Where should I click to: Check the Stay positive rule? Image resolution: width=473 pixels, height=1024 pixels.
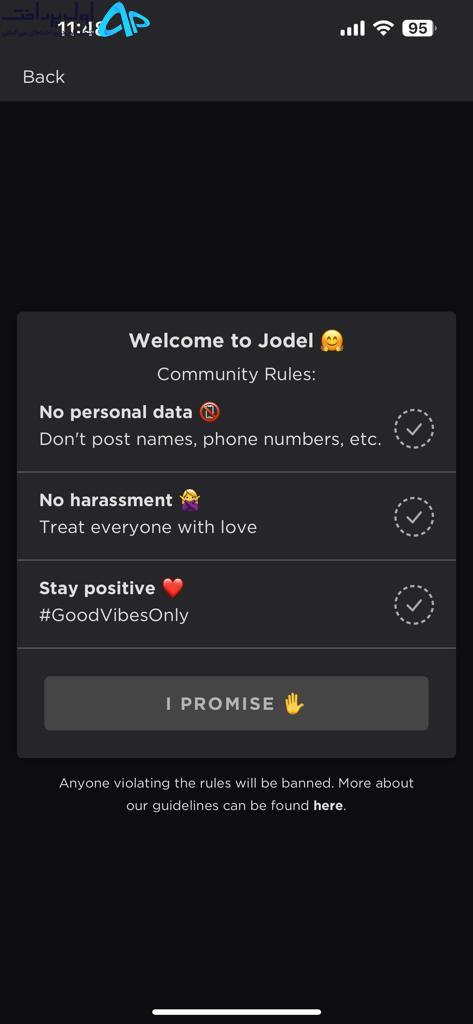[414, 605]
